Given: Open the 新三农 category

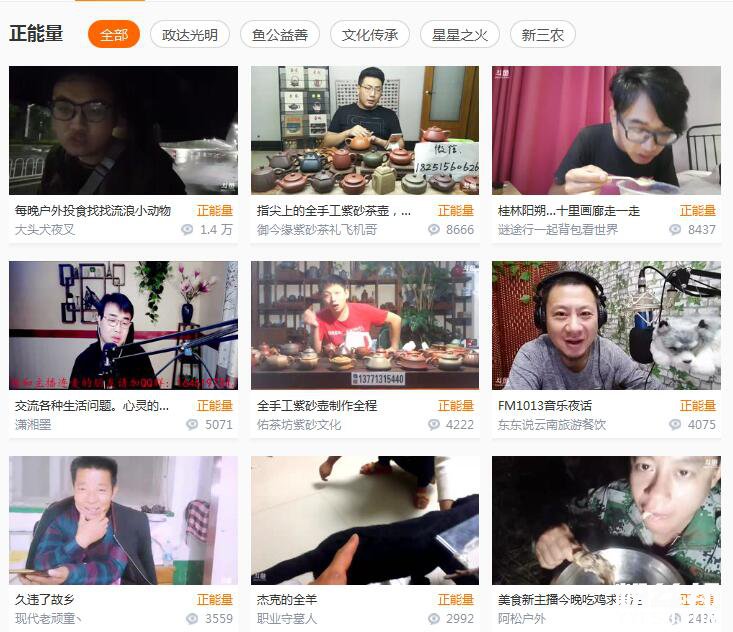Looking at the screenshot, I should (543, 34).
